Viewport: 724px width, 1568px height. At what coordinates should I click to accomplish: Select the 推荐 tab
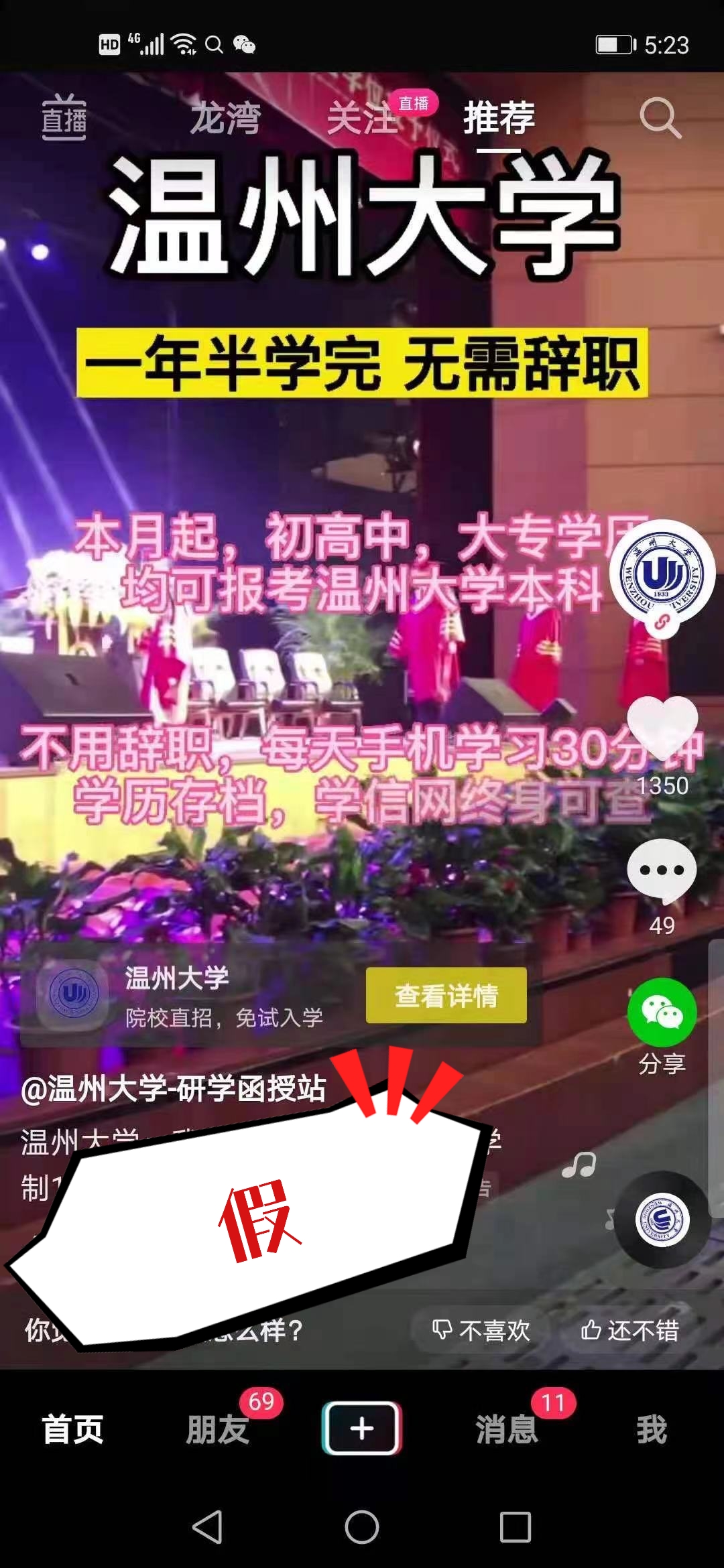click(499, 118)
